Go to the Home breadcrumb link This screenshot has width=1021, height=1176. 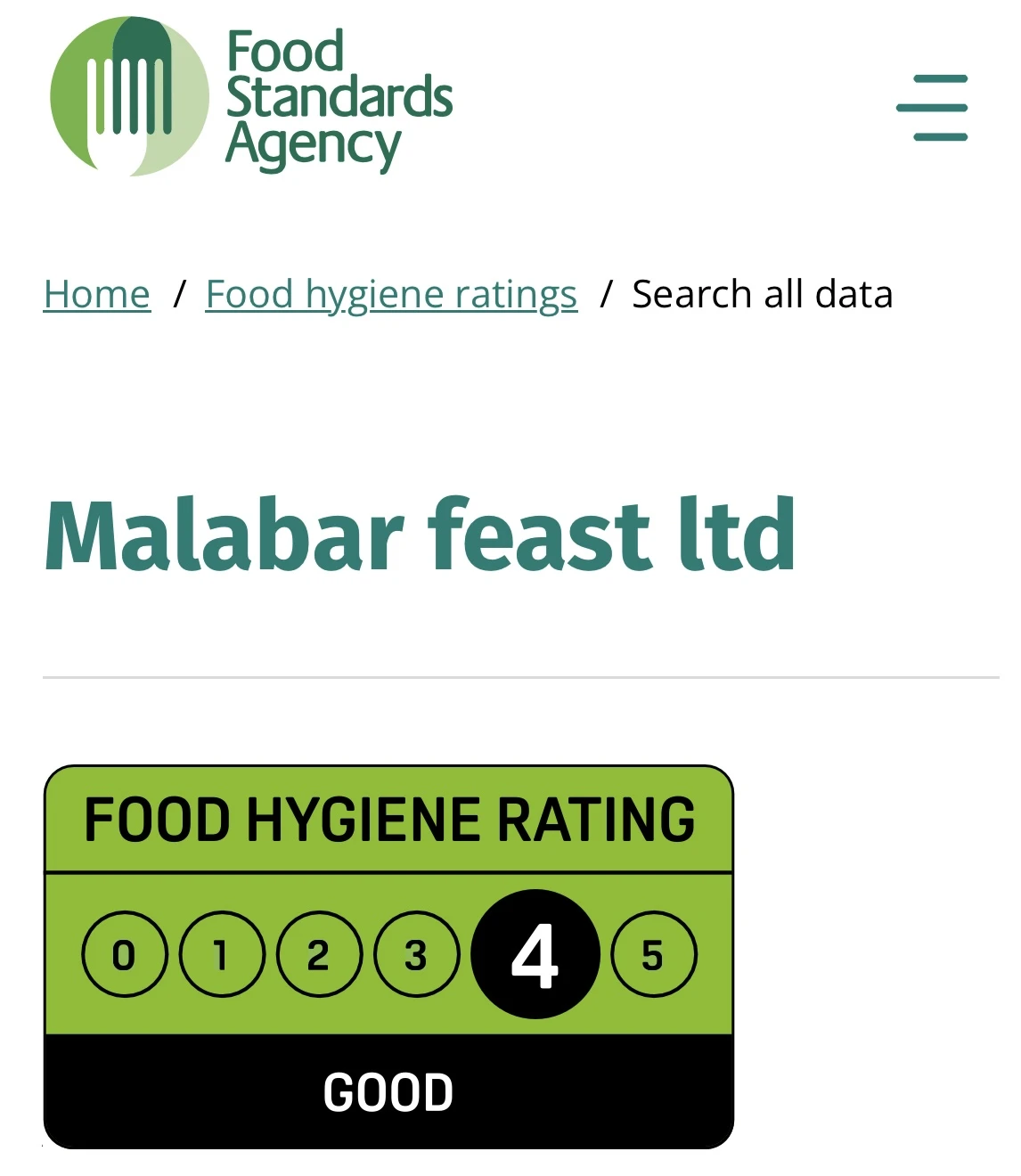[96, 294]
